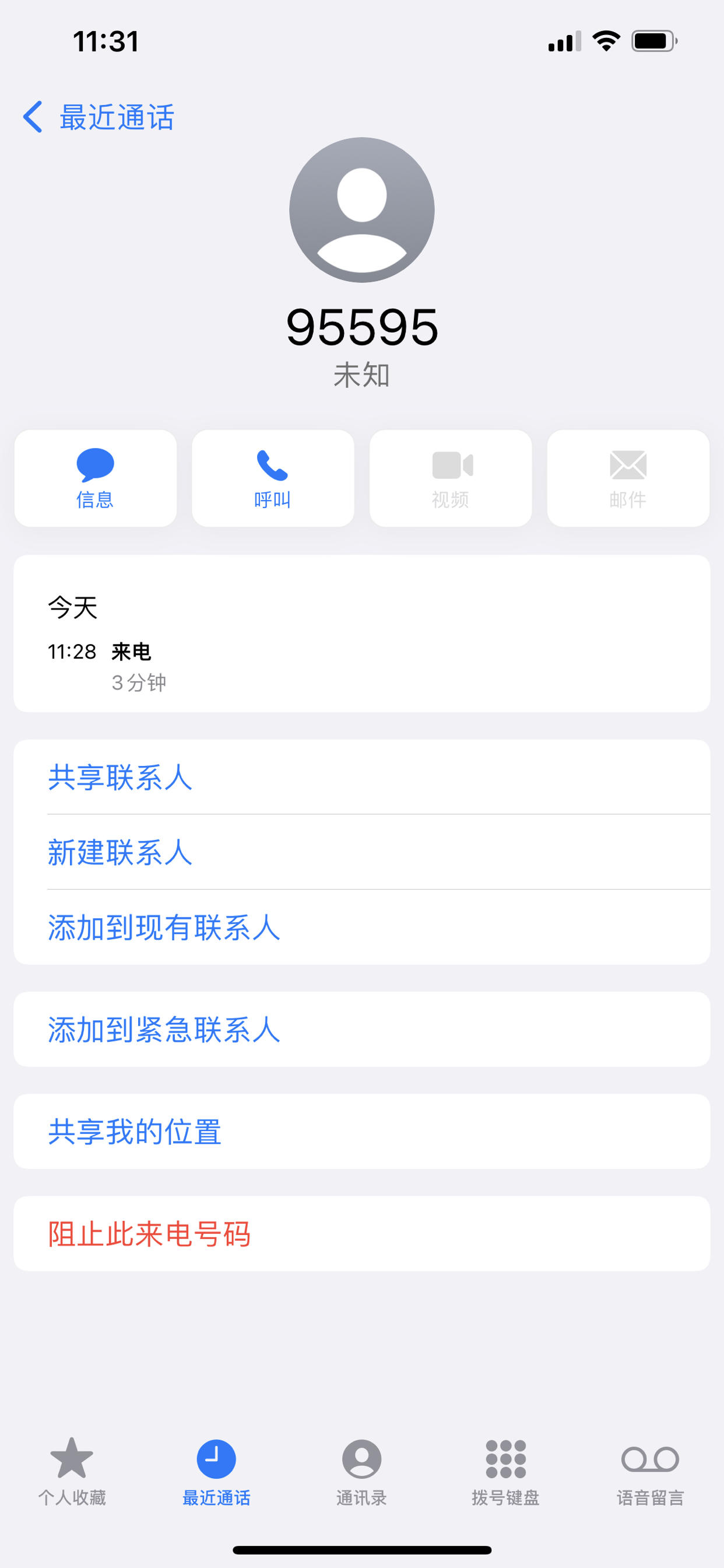The width and height of the screenshot is (724, 1568).
Task: Tap 添加到紧急联系人
Action: [x=362, y=1030]
